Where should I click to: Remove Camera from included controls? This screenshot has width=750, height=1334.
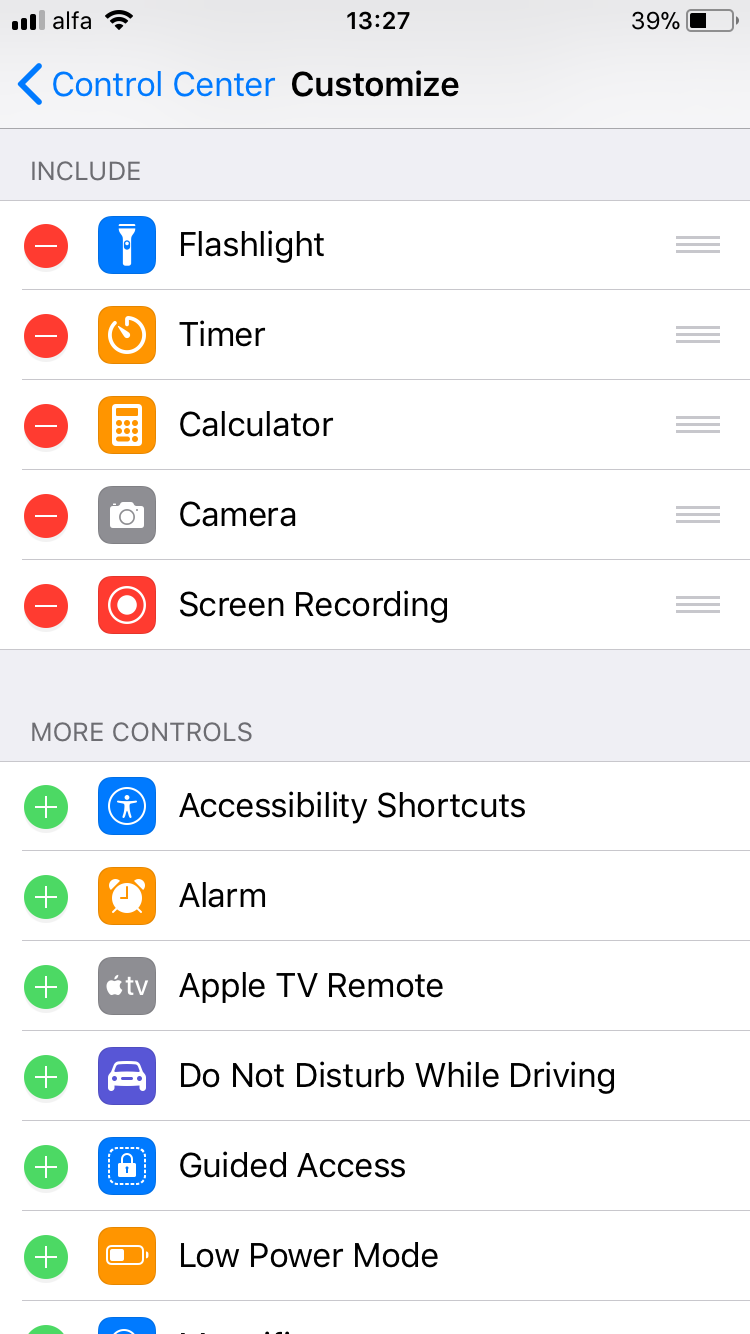click(46, 515)
